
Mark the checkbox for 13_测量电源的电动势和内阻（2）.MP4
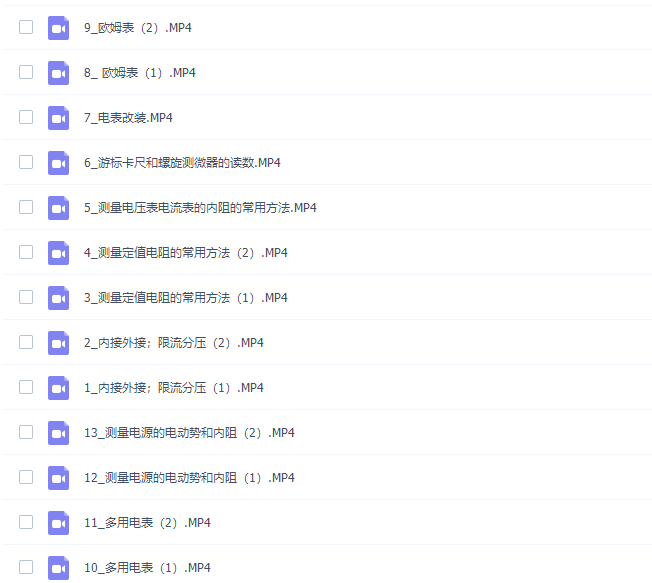coord(26,432)
